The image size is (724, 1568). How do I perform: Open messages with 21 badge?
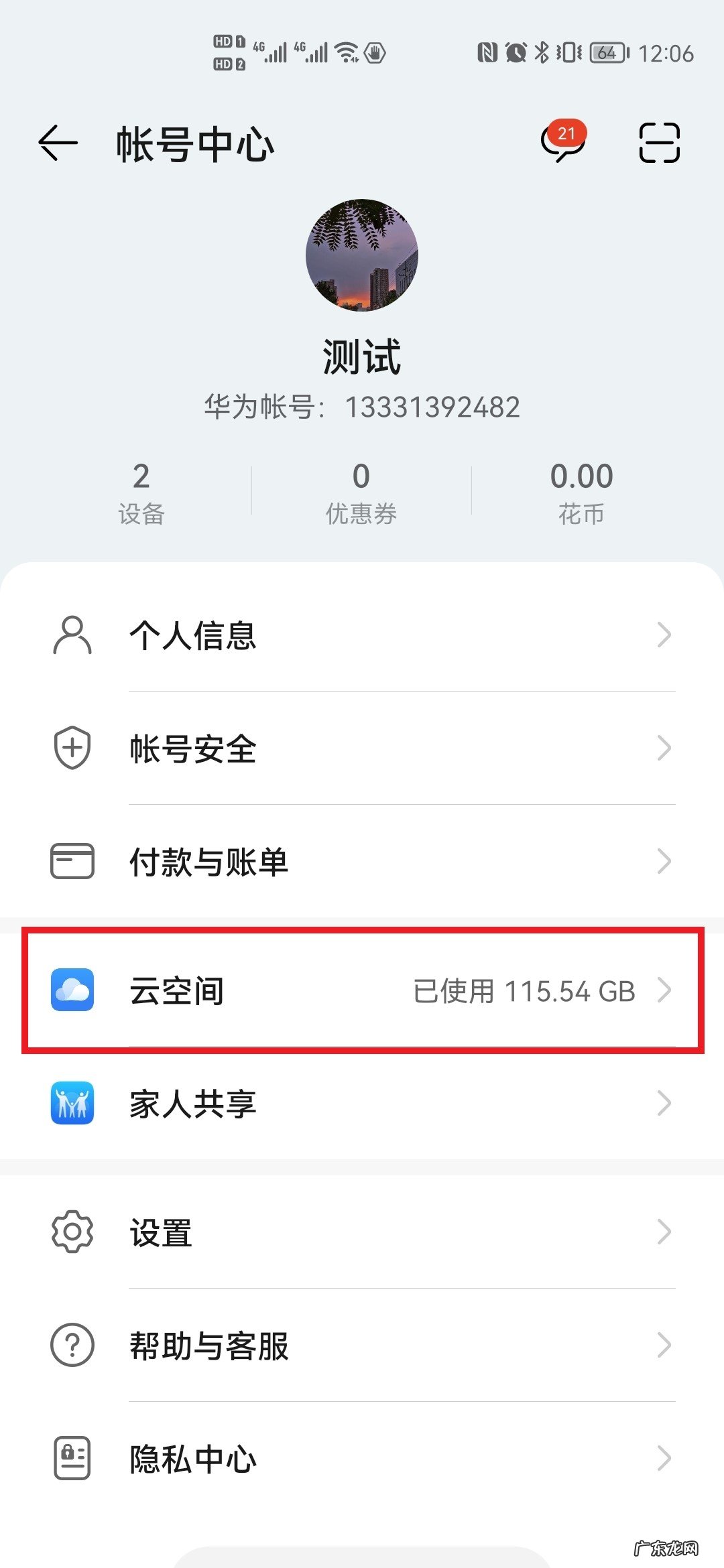[x=562, y=143]
